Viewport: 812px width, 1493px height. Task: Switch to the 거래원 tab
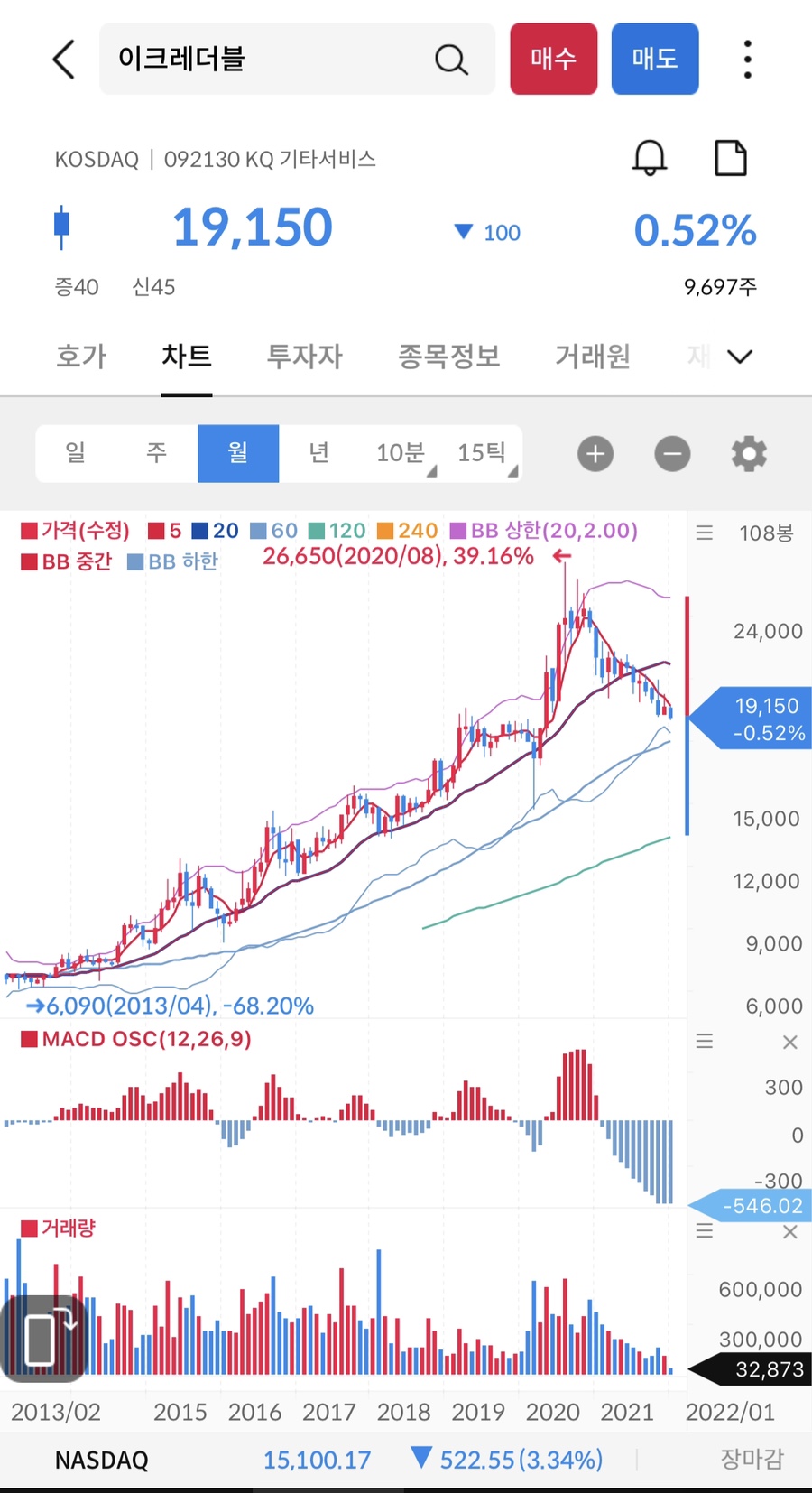pos(593,356)
